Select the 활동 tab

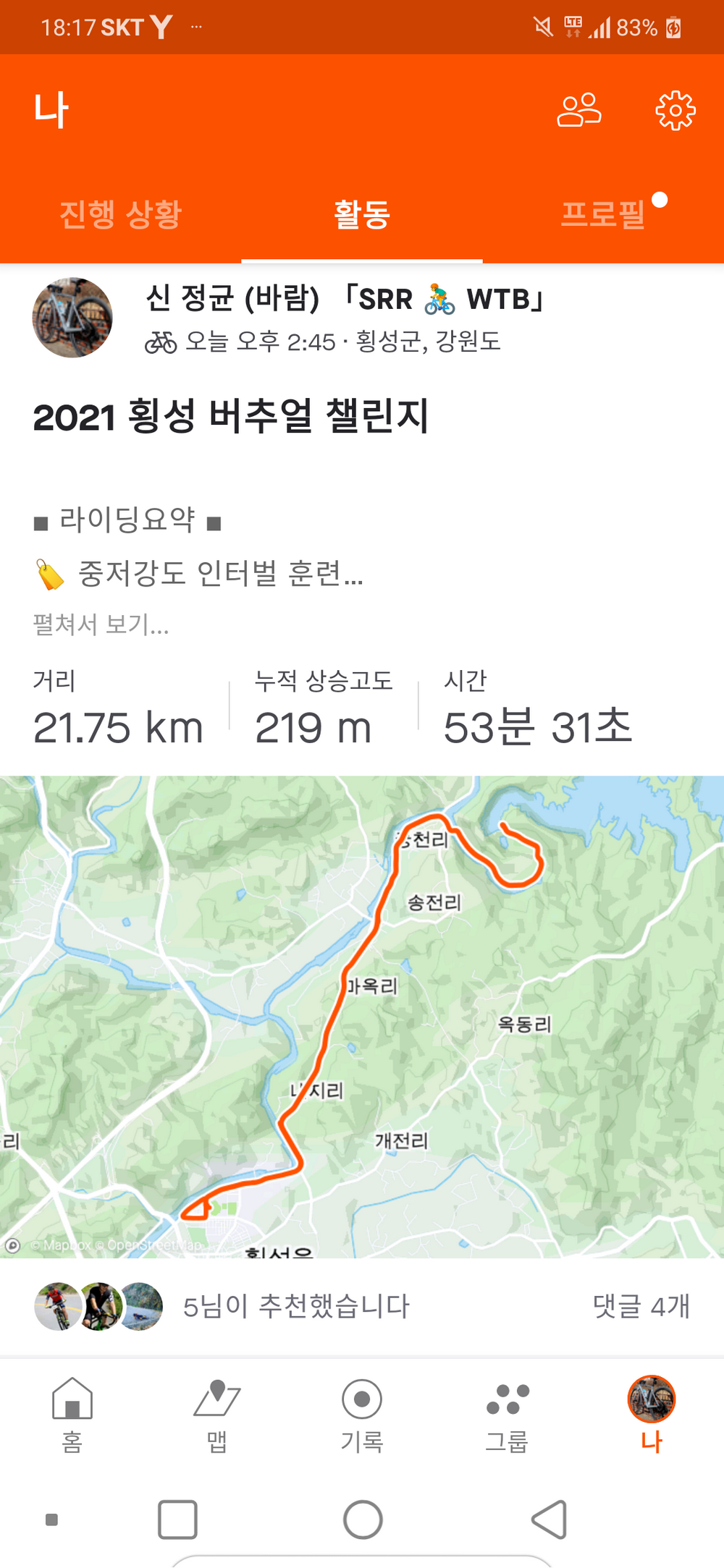[362, 215]
